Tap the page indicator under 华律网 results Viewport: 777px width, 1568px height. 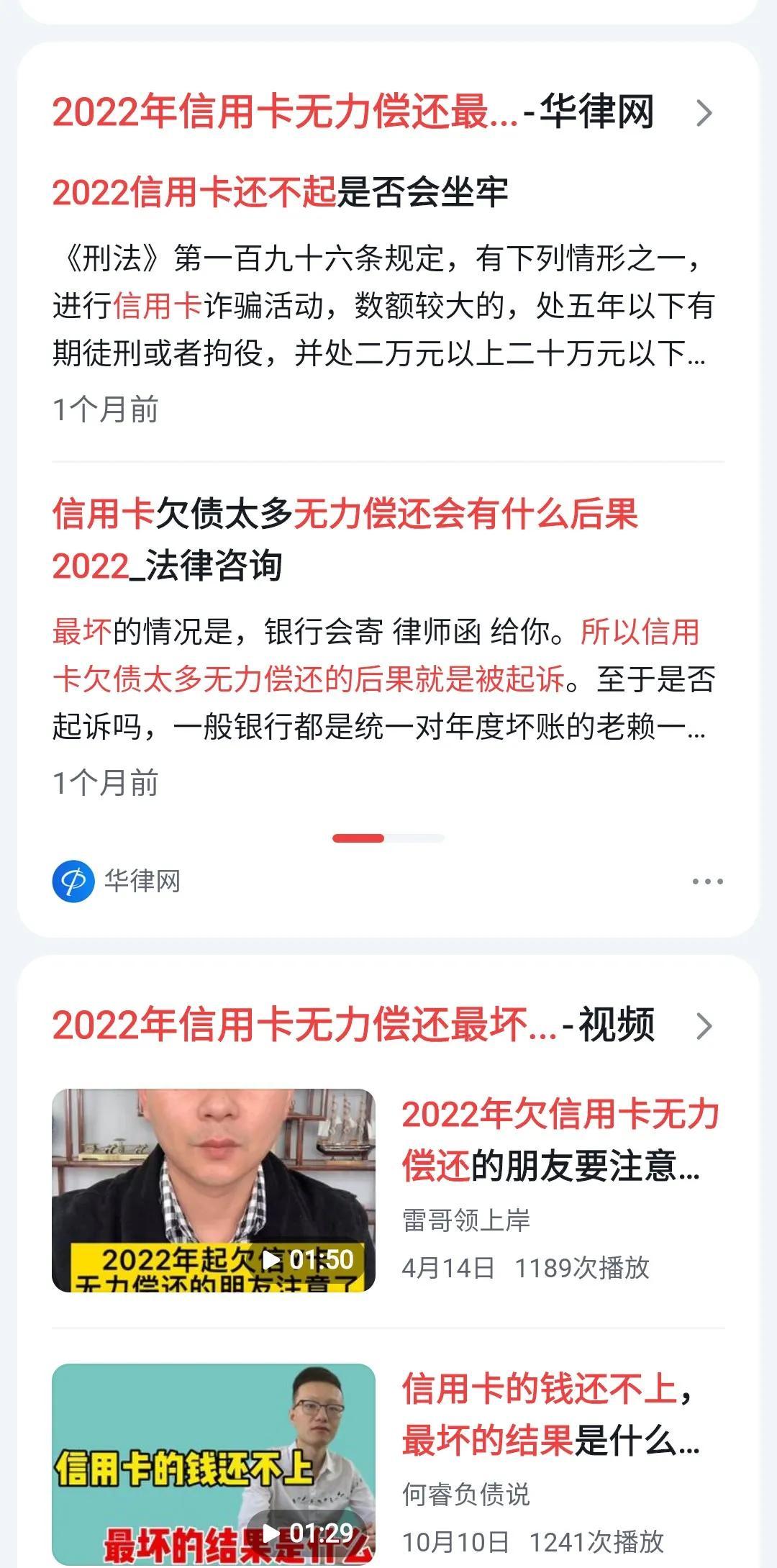pos(388,838)
